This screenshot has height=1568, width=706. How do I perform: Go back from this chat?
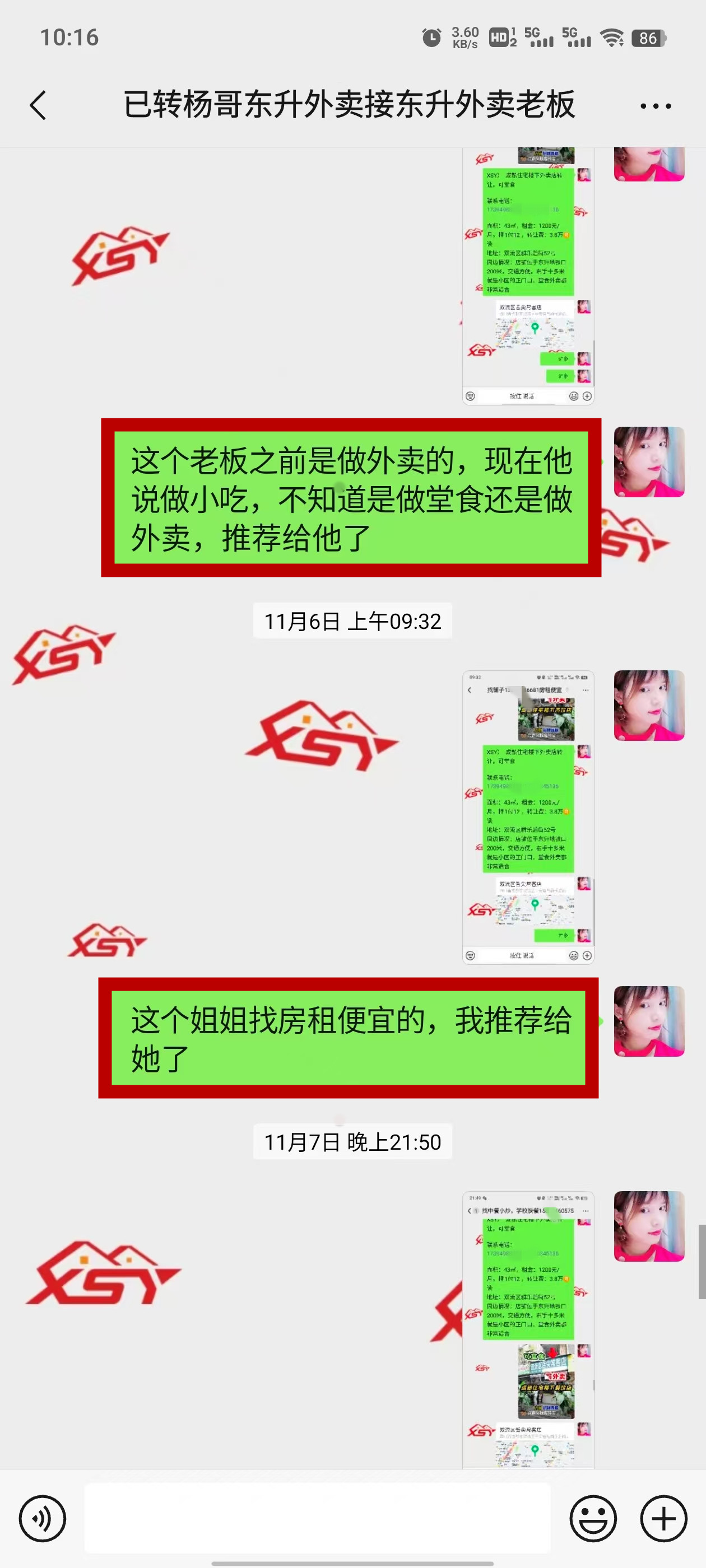[38, 105]
